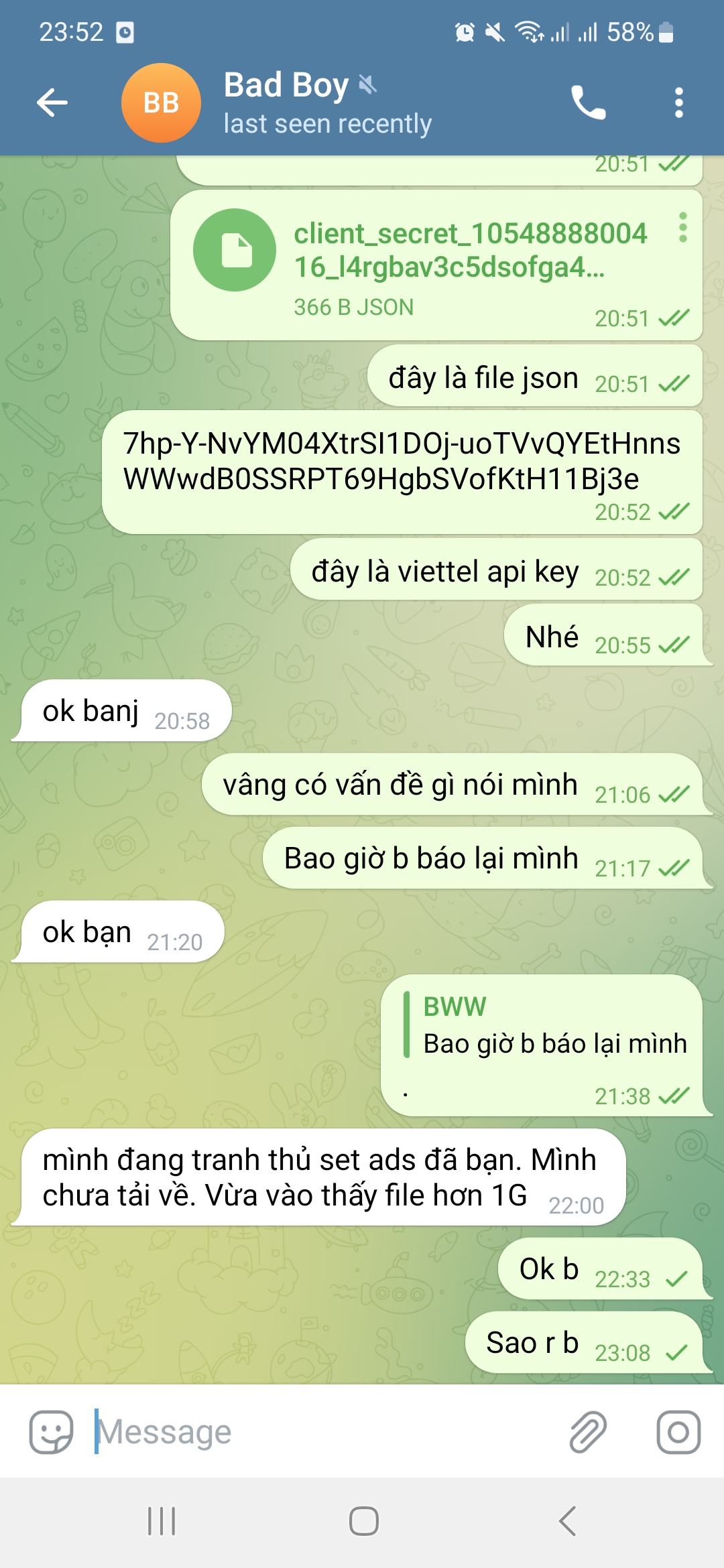Open camera to record a video message
The height and width of the screenshot is (1568, 724).
[x=678, y=1432]
